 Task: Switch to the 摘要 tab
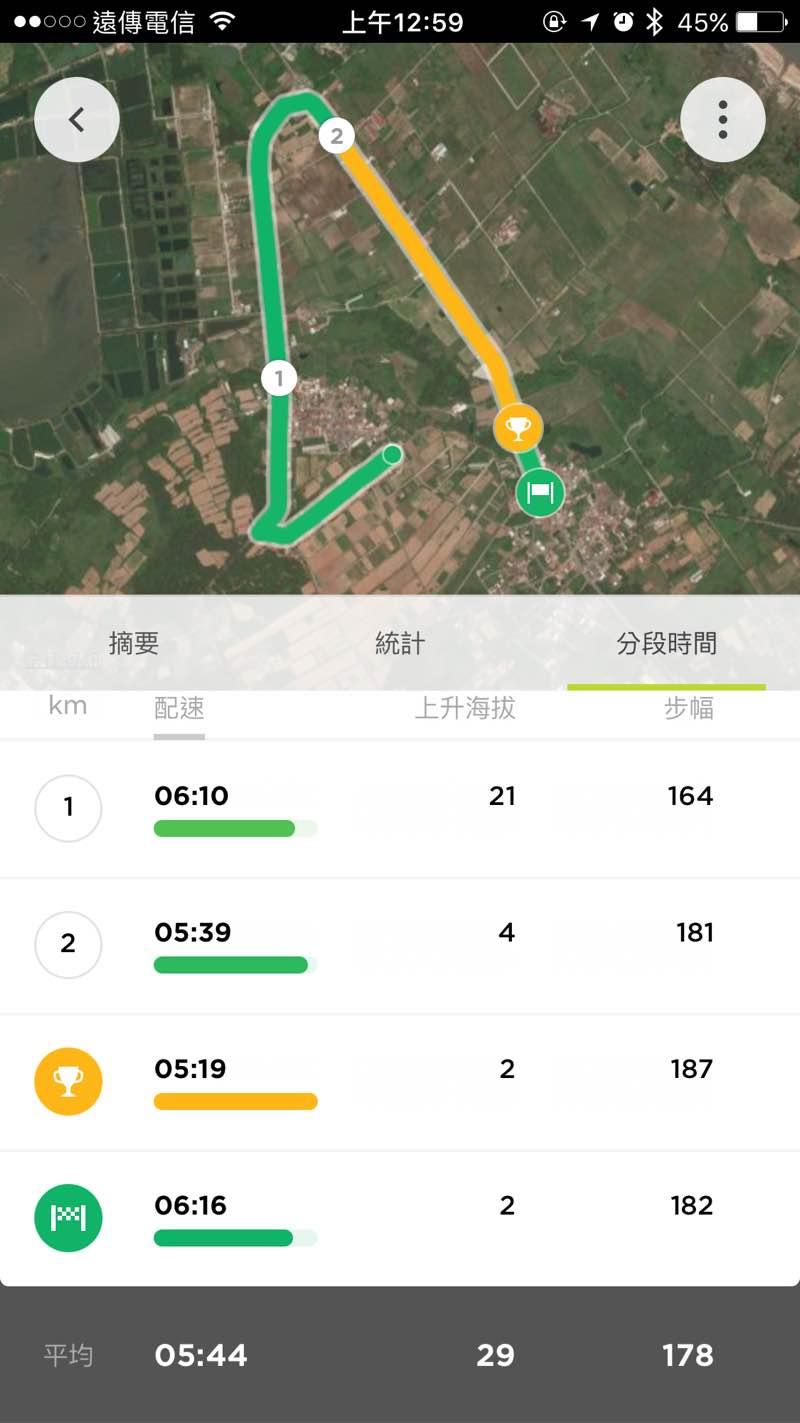[x=134, y=644]
